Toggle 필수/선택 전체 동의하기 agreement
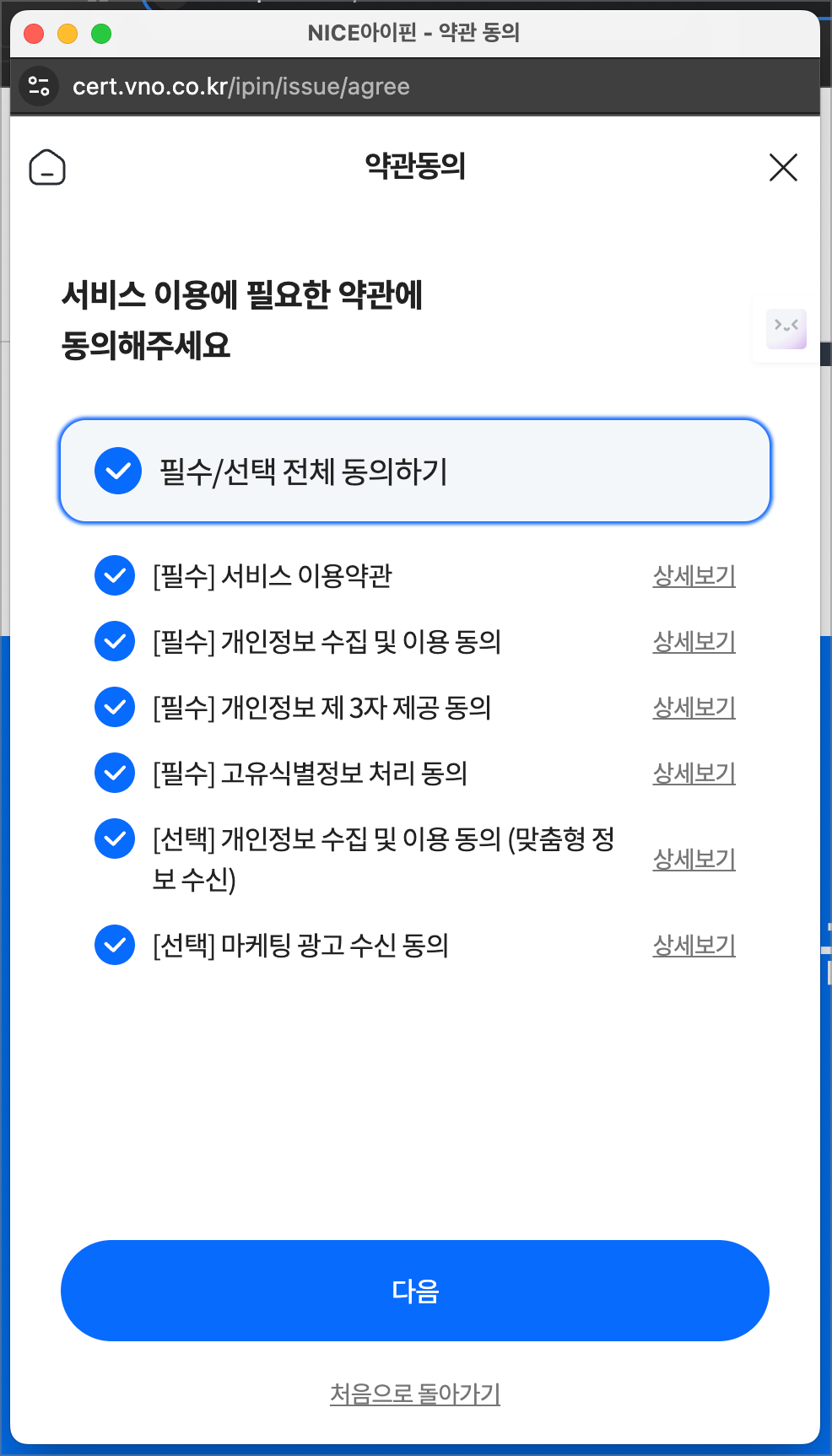This screenshot has height=1456, width=832. pyautogui.click(x=117, y=471)
